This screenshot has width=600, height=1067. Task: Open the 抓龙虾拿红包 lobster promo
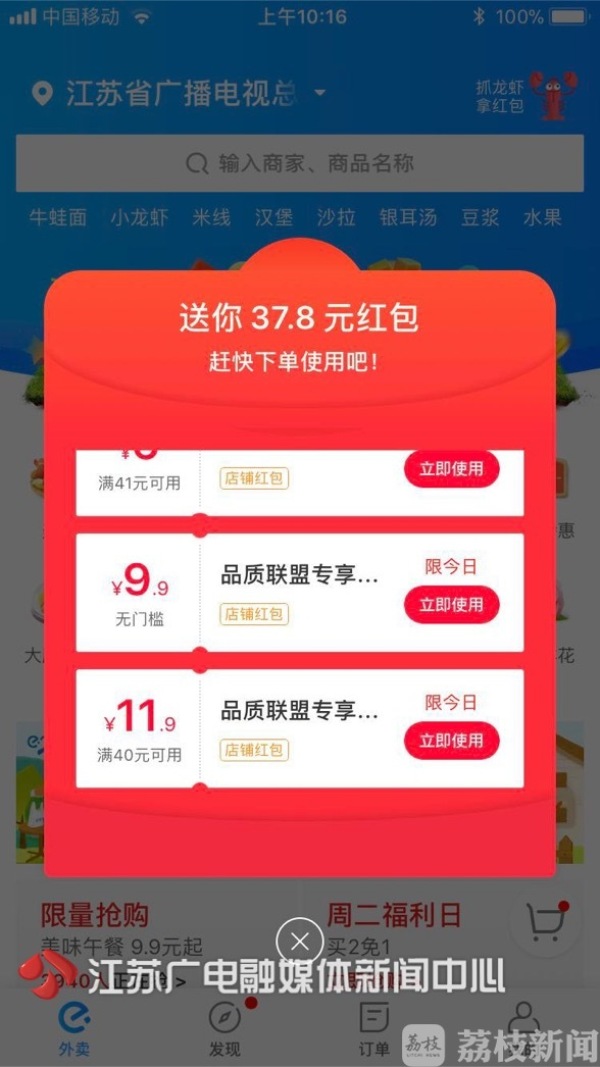pyautogui.click(x=522, y=97)
